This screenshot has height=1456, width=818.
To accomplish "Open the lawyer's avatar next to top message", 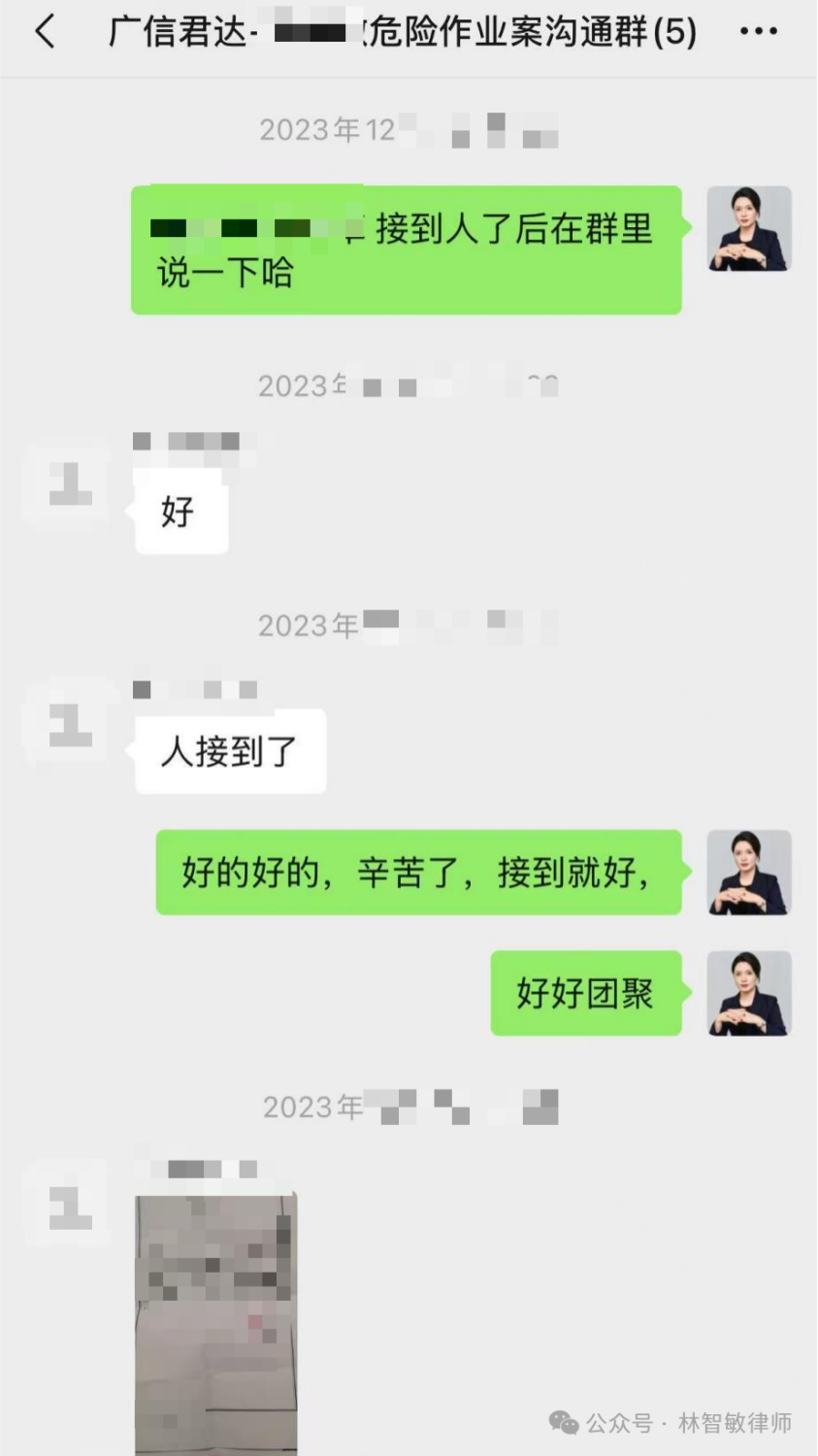I will click(x=749, y=228).
